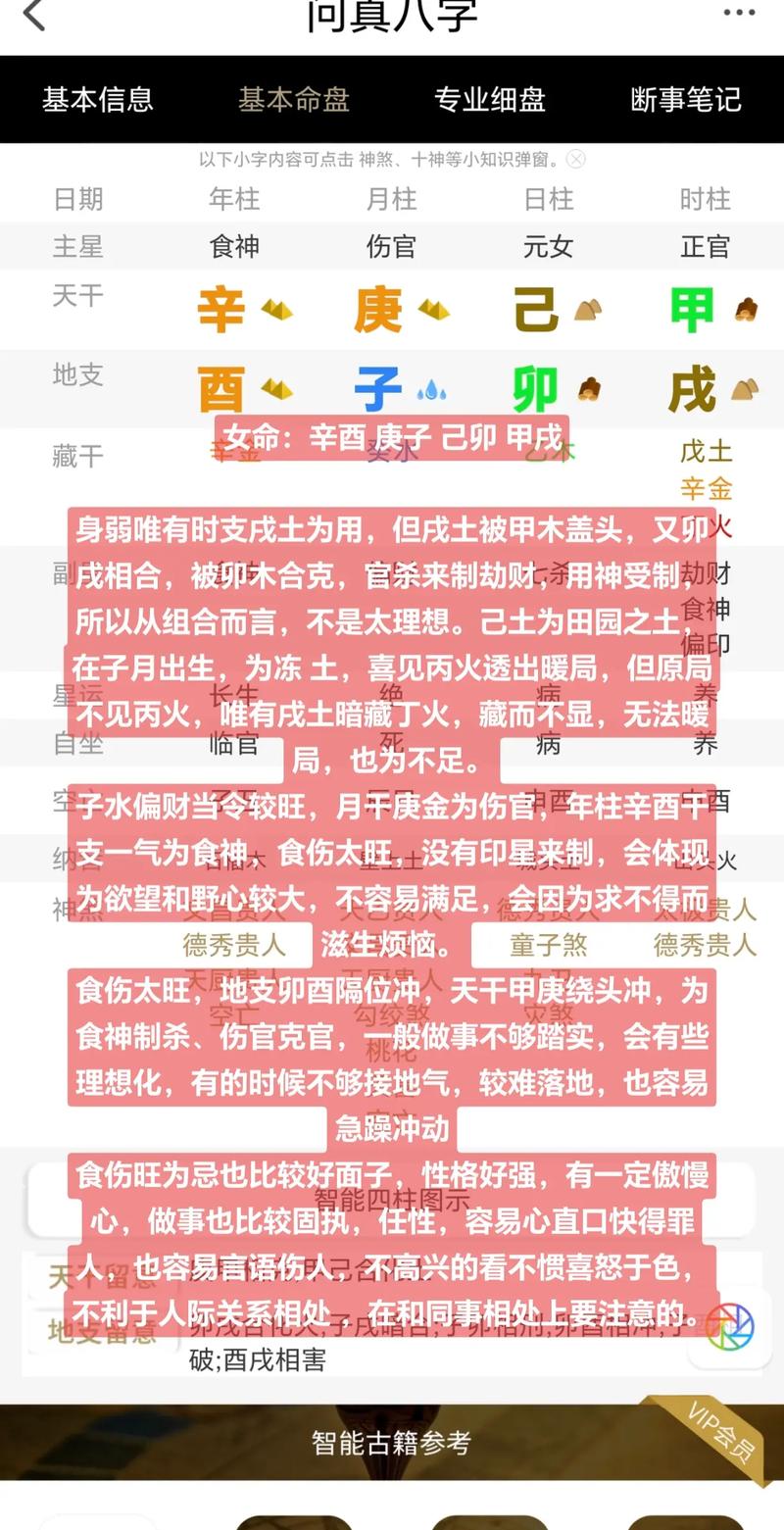784x1530 pixels.
Task: Tap the colorful floating aperture icon
Action: [729, 1328]
